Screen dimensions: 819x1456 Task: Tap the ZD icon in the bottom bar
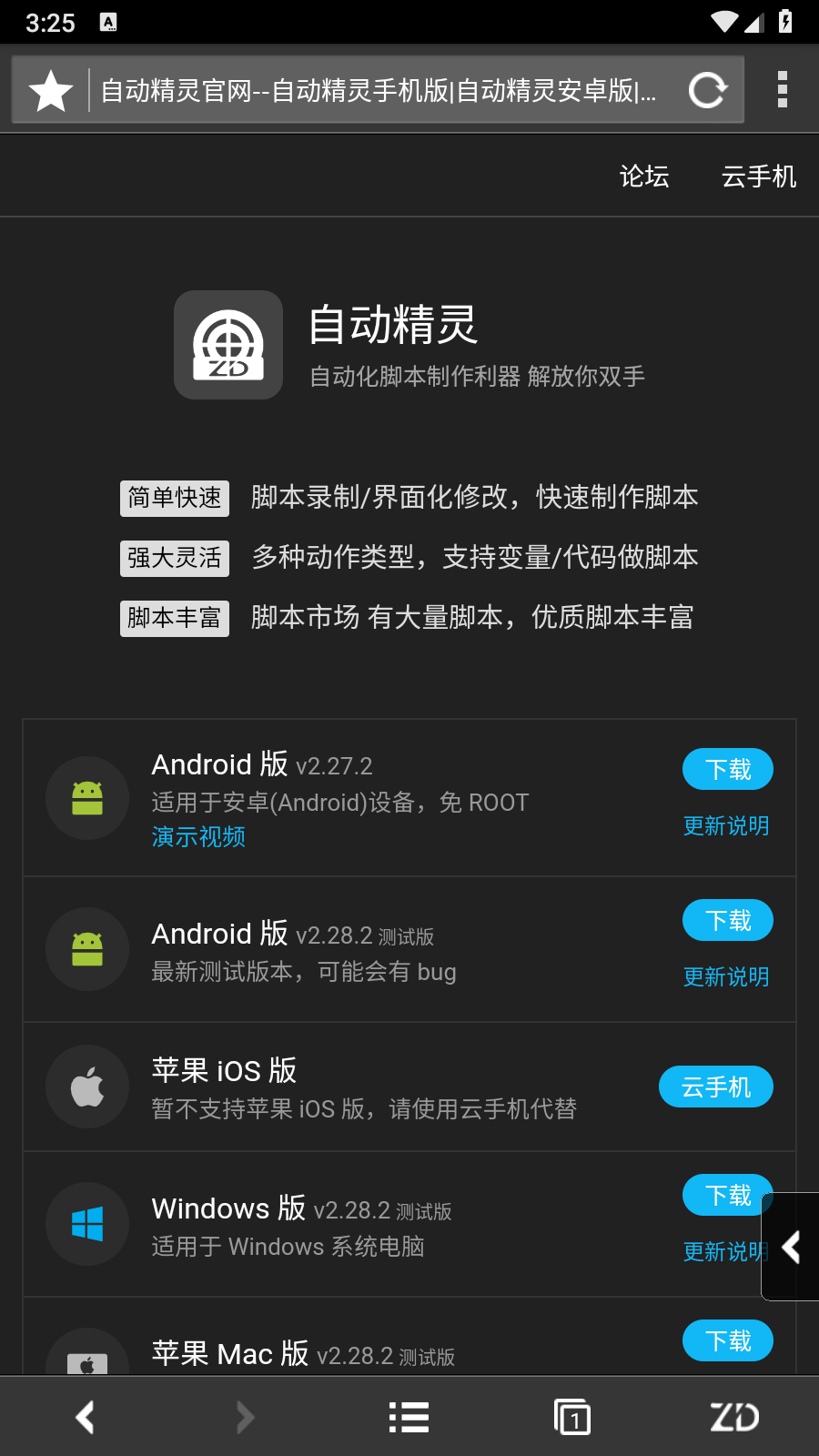tap(733, 1416)
